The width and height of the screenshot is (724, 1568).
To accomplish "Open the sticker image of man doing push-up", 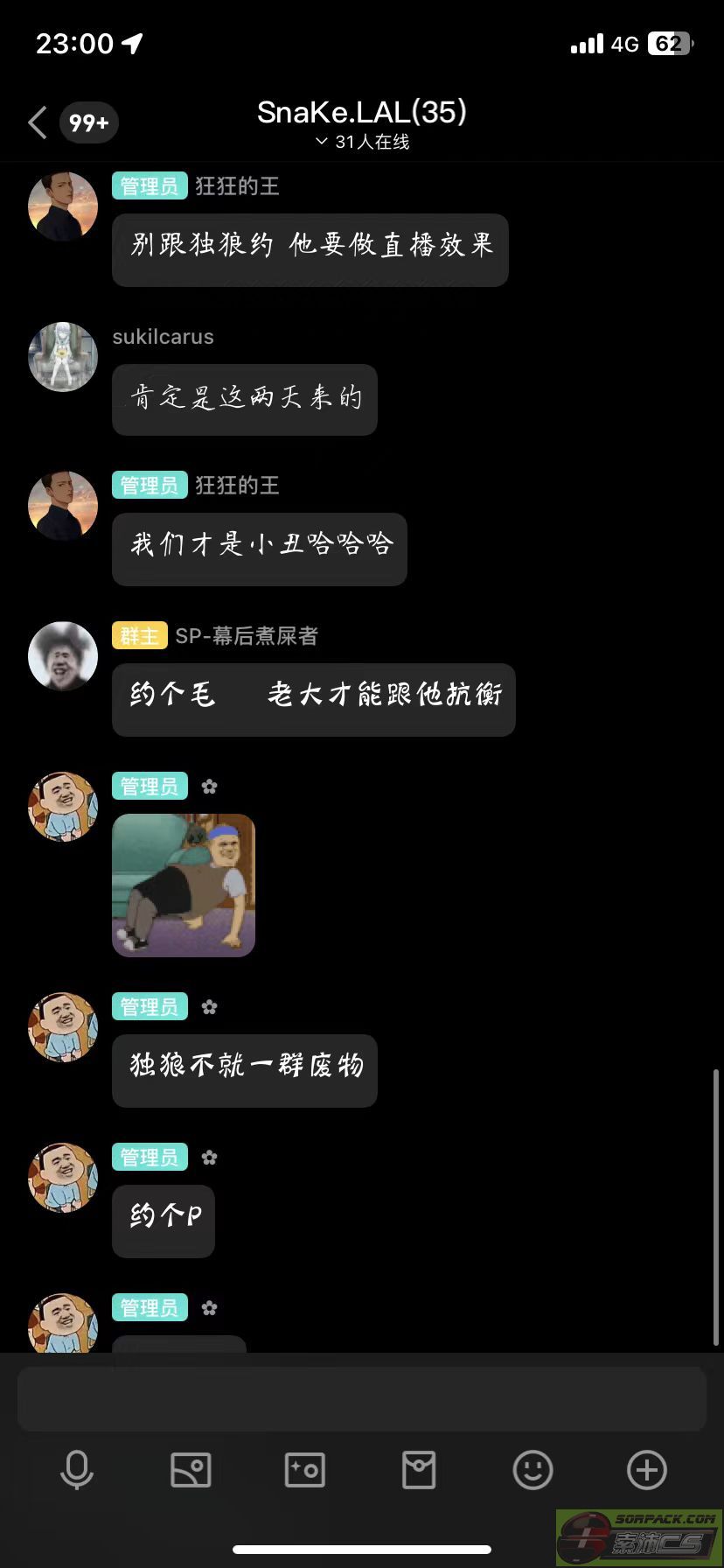I will click(x=184, y=885).
